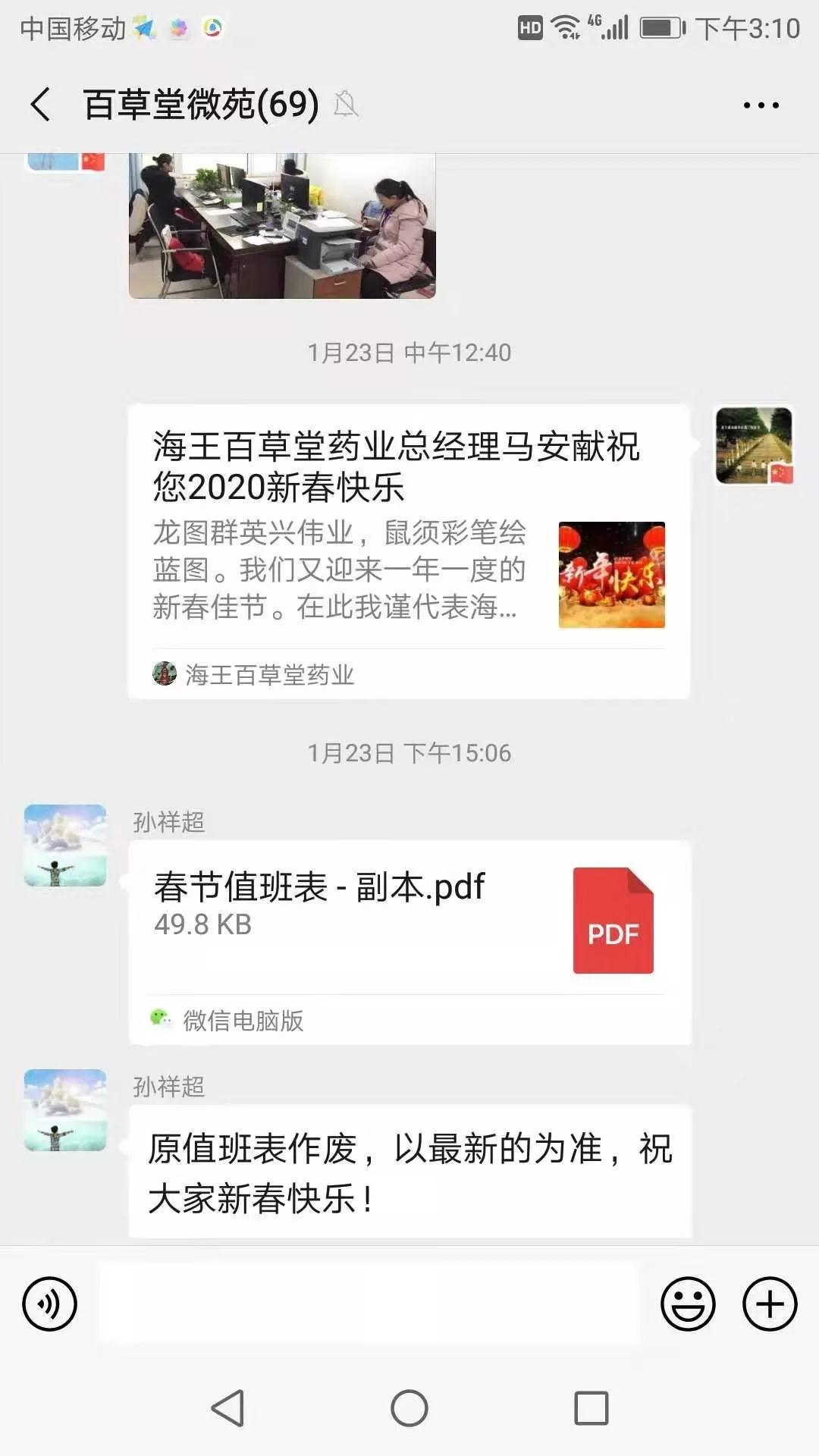Open the emoji sticker panel
The width and height of the screenshot is (819, 1456).
tap(688, 1304)
